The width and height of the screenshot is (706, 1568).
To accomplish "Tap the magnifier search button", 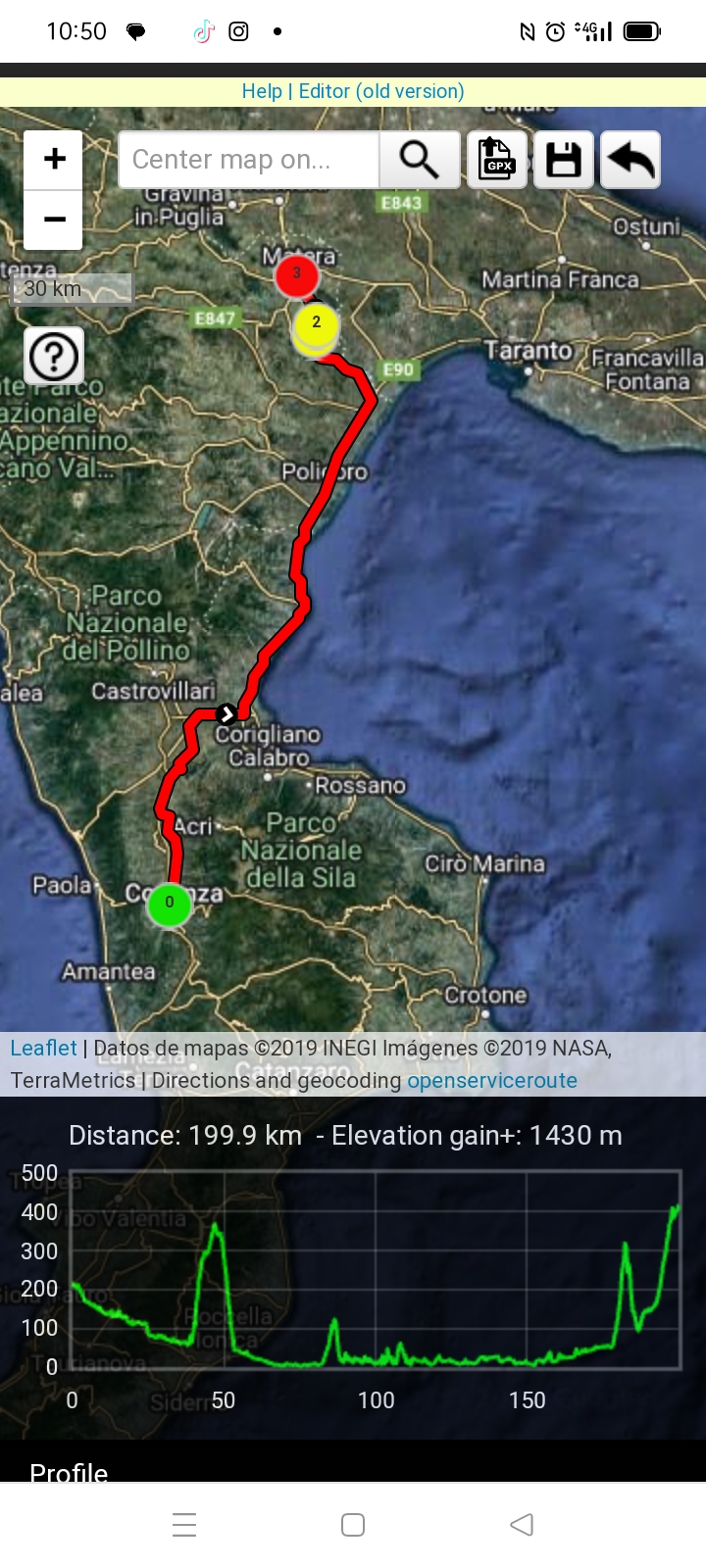I will click(419, 160).
